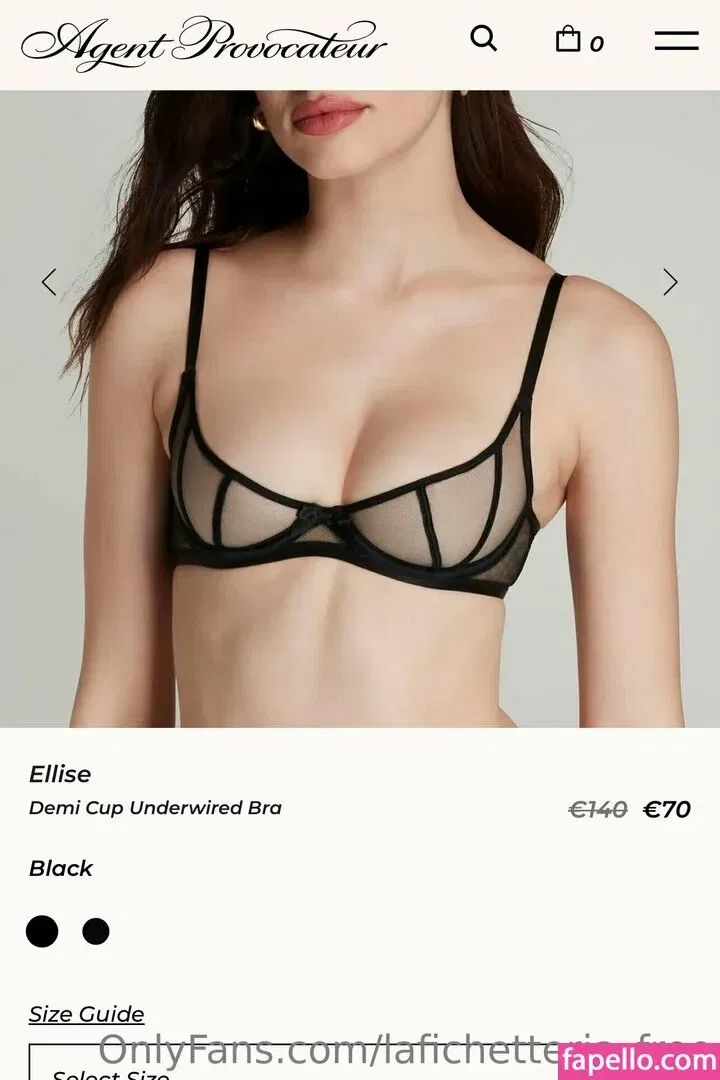Open the shopping bag
The width and height of the screenshot is (720, 1080).
point(569,40)
